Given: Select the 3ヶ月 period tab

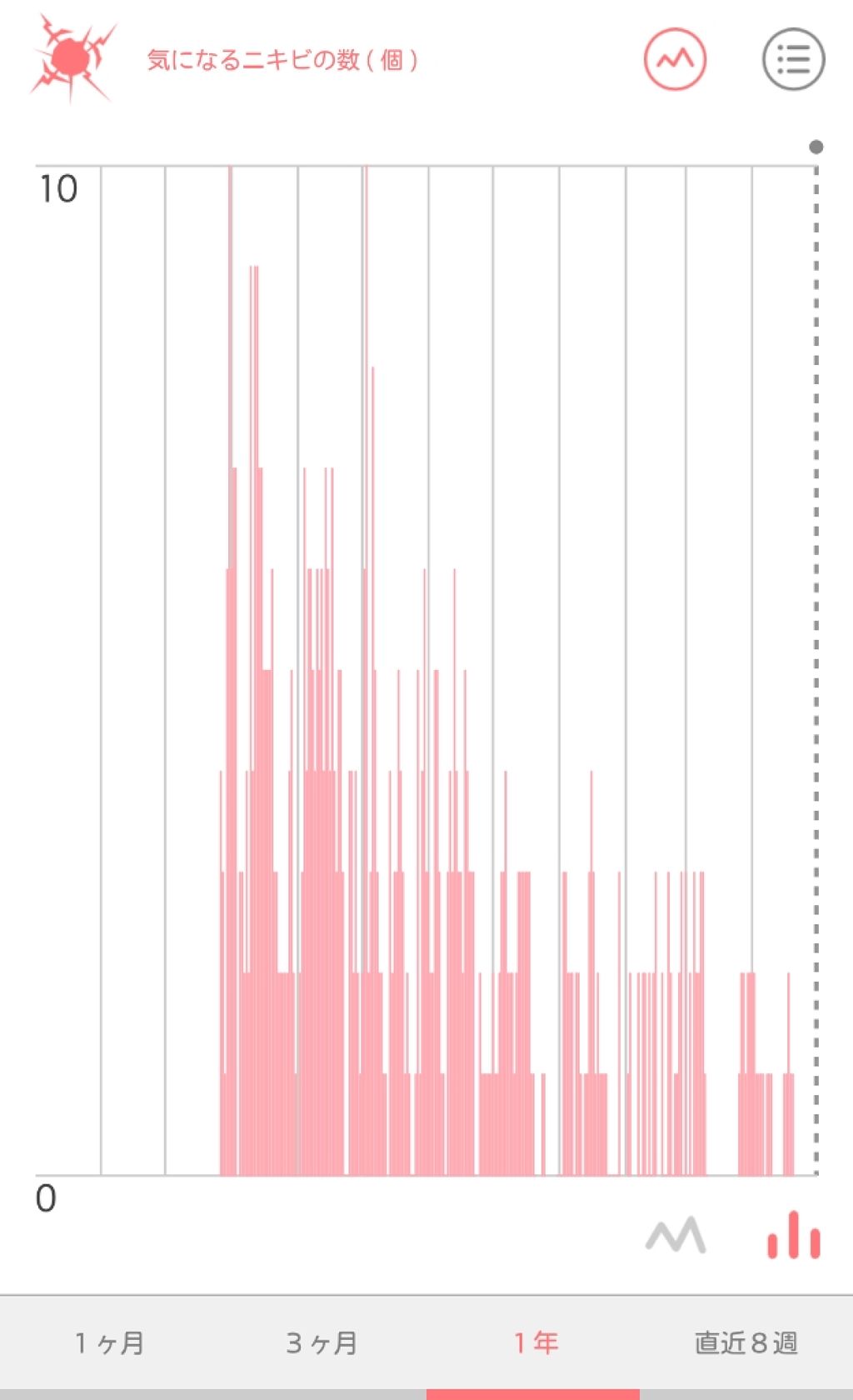Looking at the screenshot, I should pyautogui.click(x=322, y=1342).
